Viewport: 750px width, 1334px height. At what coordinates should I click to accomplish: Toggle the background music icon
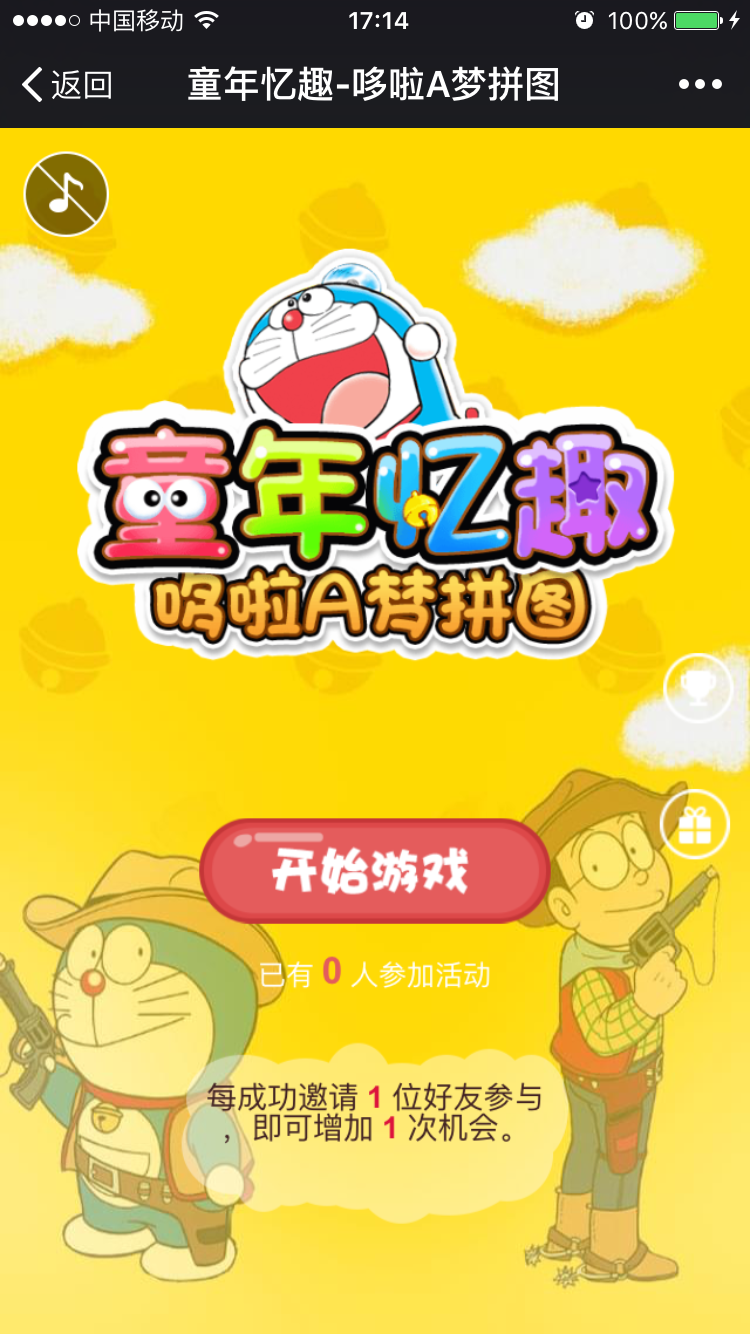tap(66, 194)
